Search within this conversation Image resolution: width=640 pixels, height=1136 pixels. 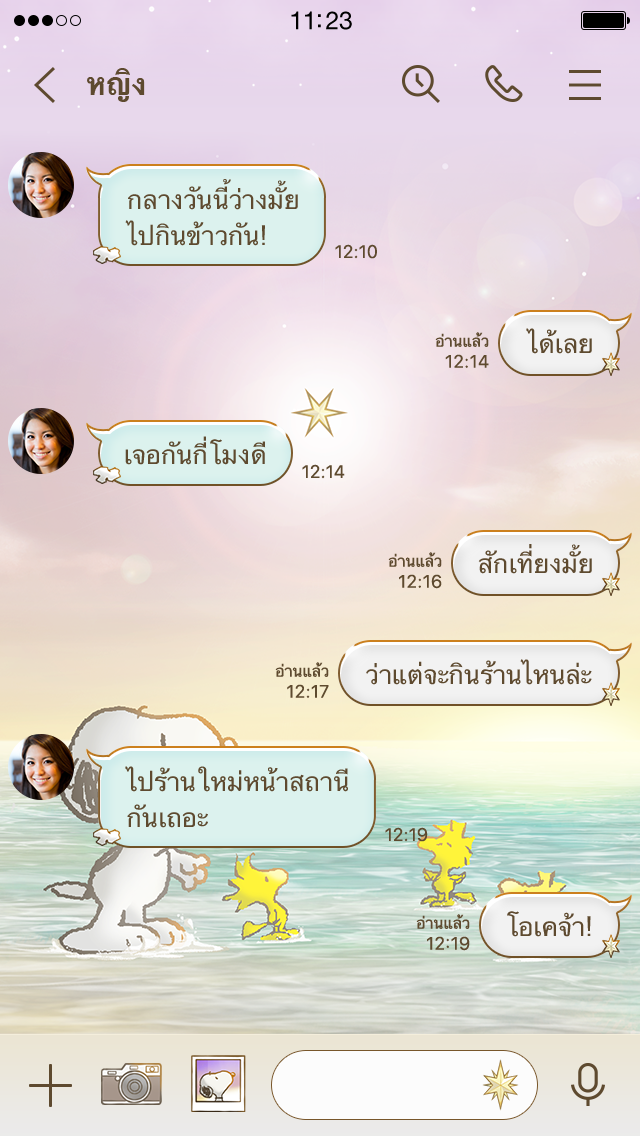(x=420, y=85)
